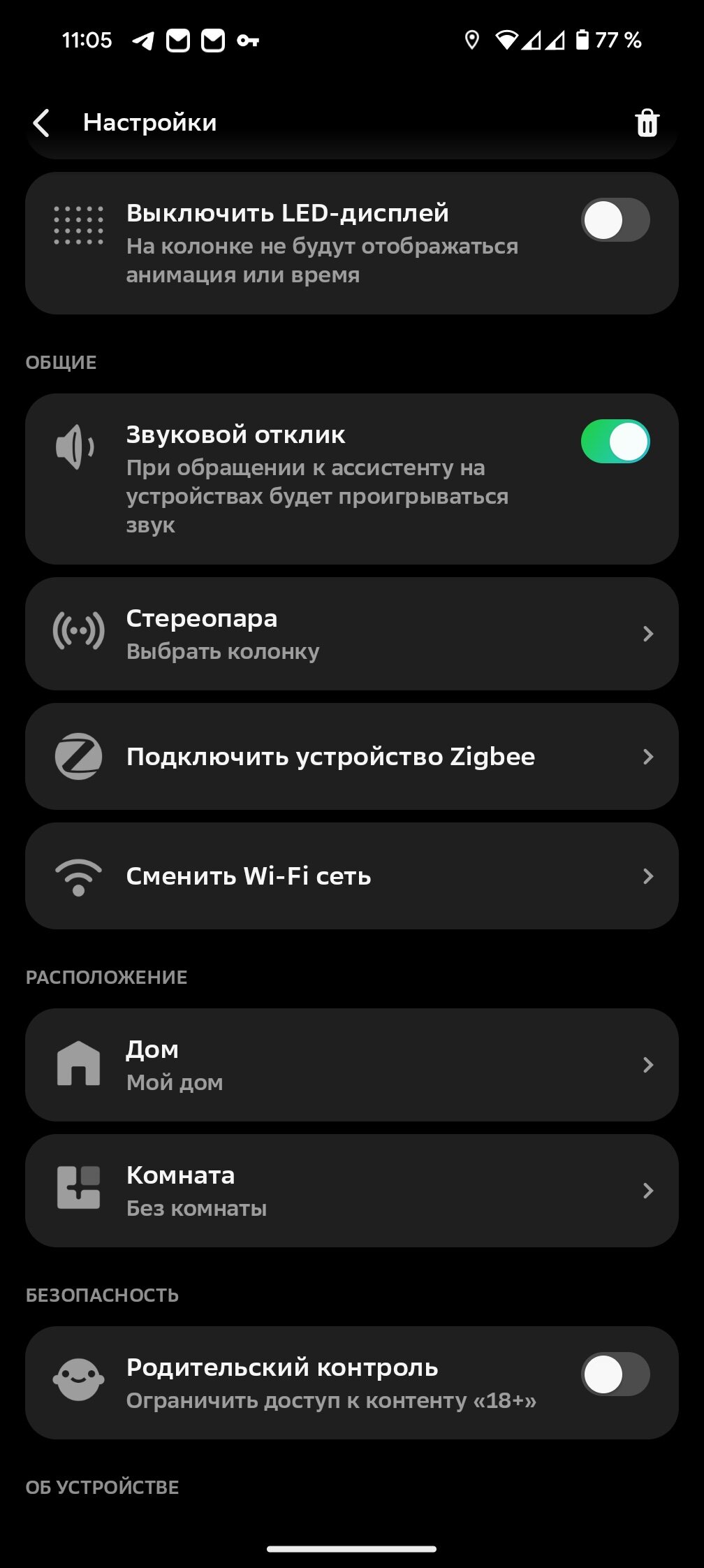Turn off the Звуковой отклик toggle
Image resolution: width=704 pixels, height=1568 pixels.
point(615,442)
